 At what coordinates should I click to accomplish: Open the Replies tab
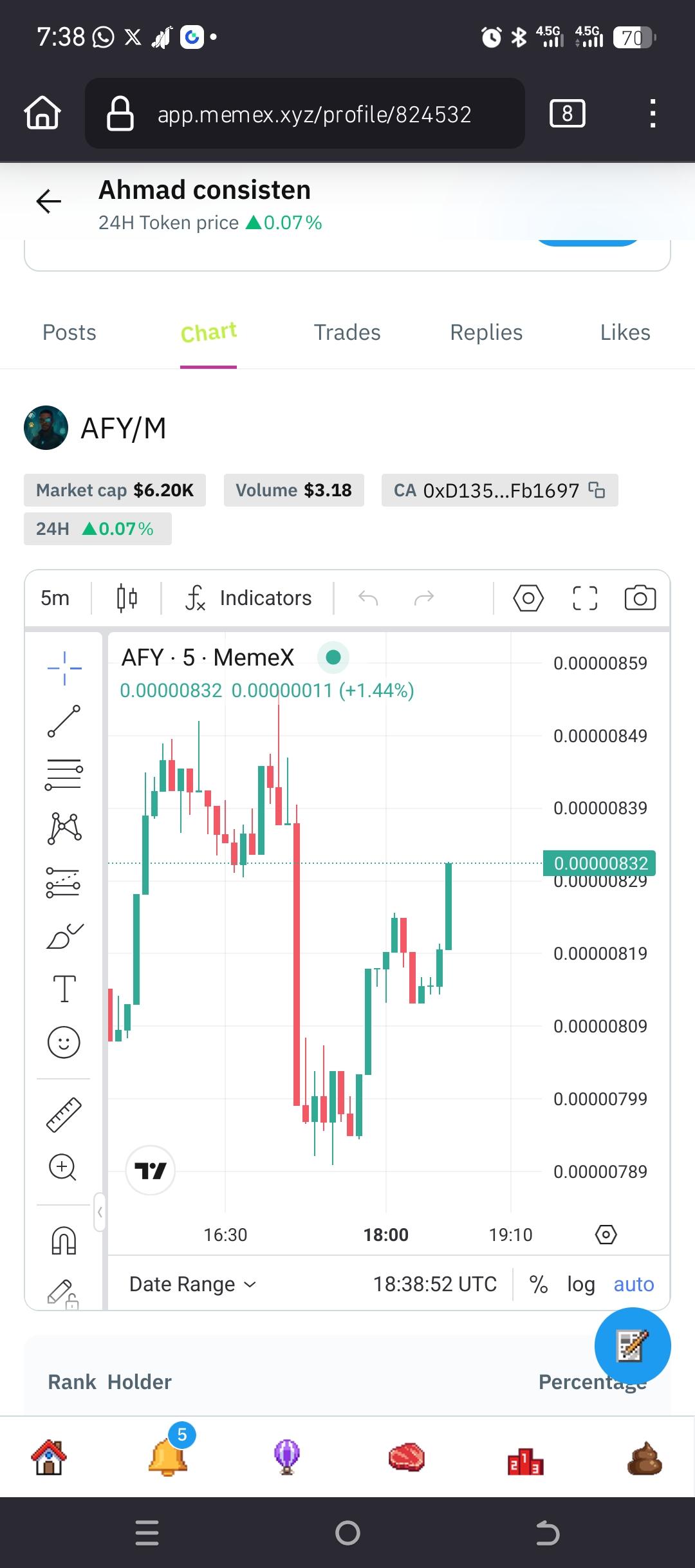pyautogui.click(x=486, y=332)
